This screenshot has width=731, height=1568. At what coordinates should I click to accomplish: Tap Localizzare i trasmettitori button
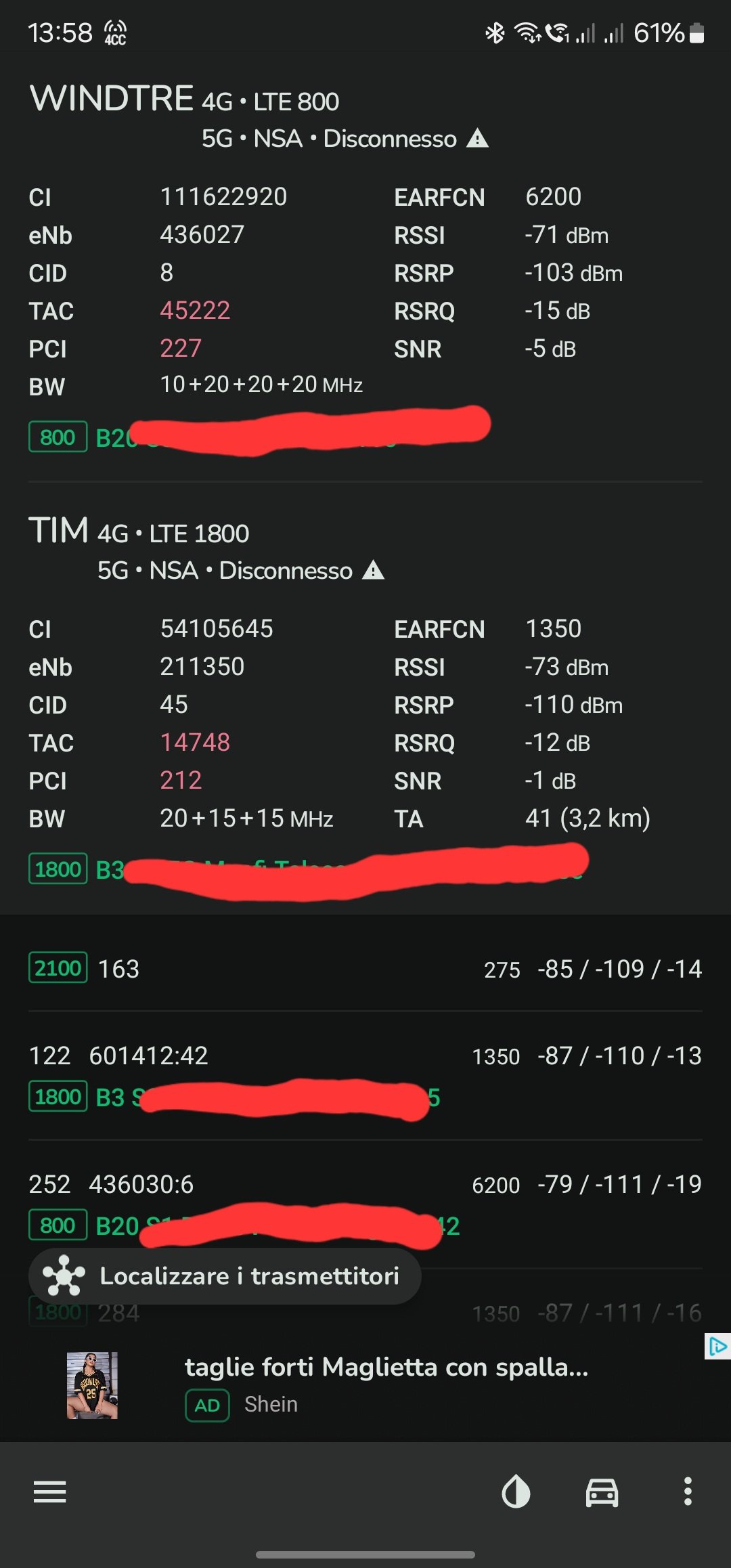click(x=225, y=1276)
